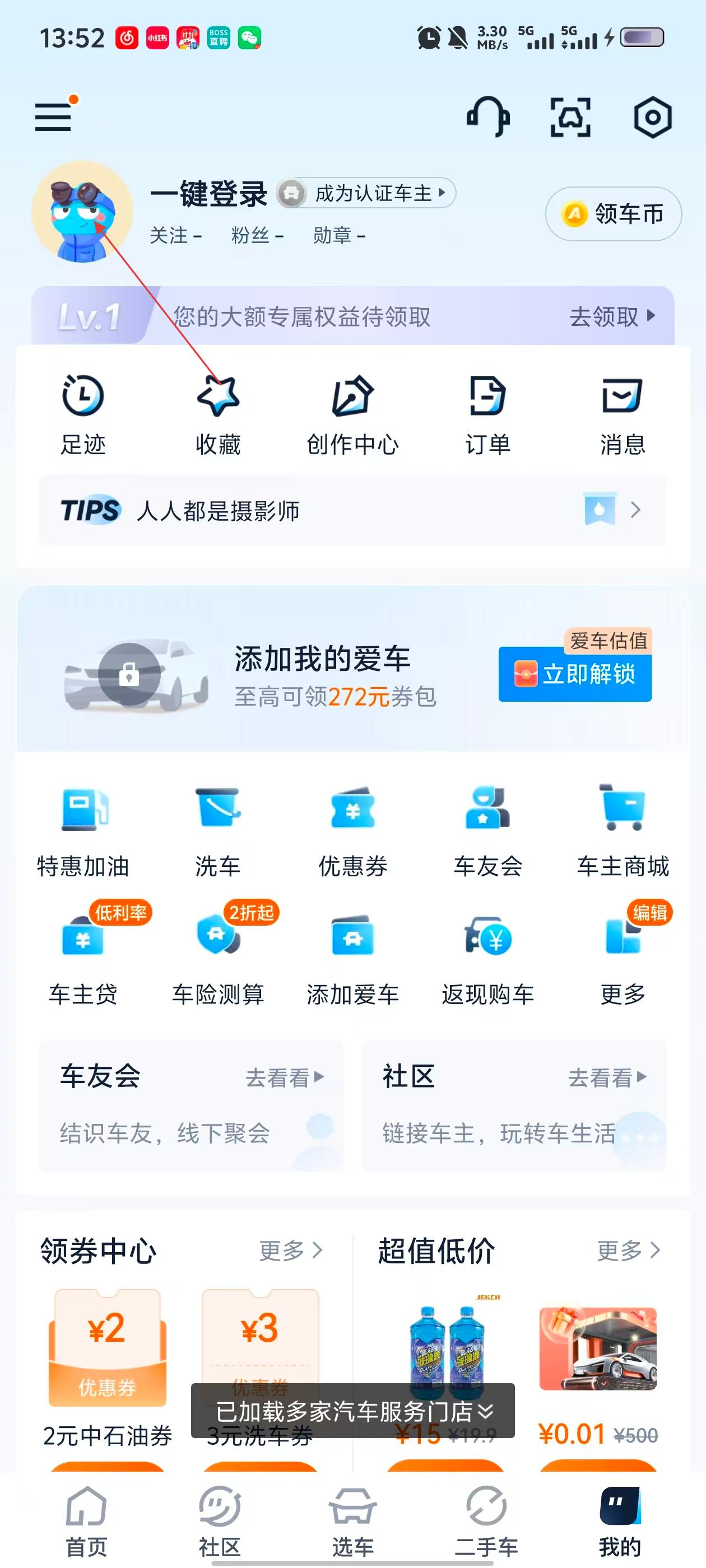
Task: Tap 去领取 on the Lv.1 banner
Action: point(611,316)
